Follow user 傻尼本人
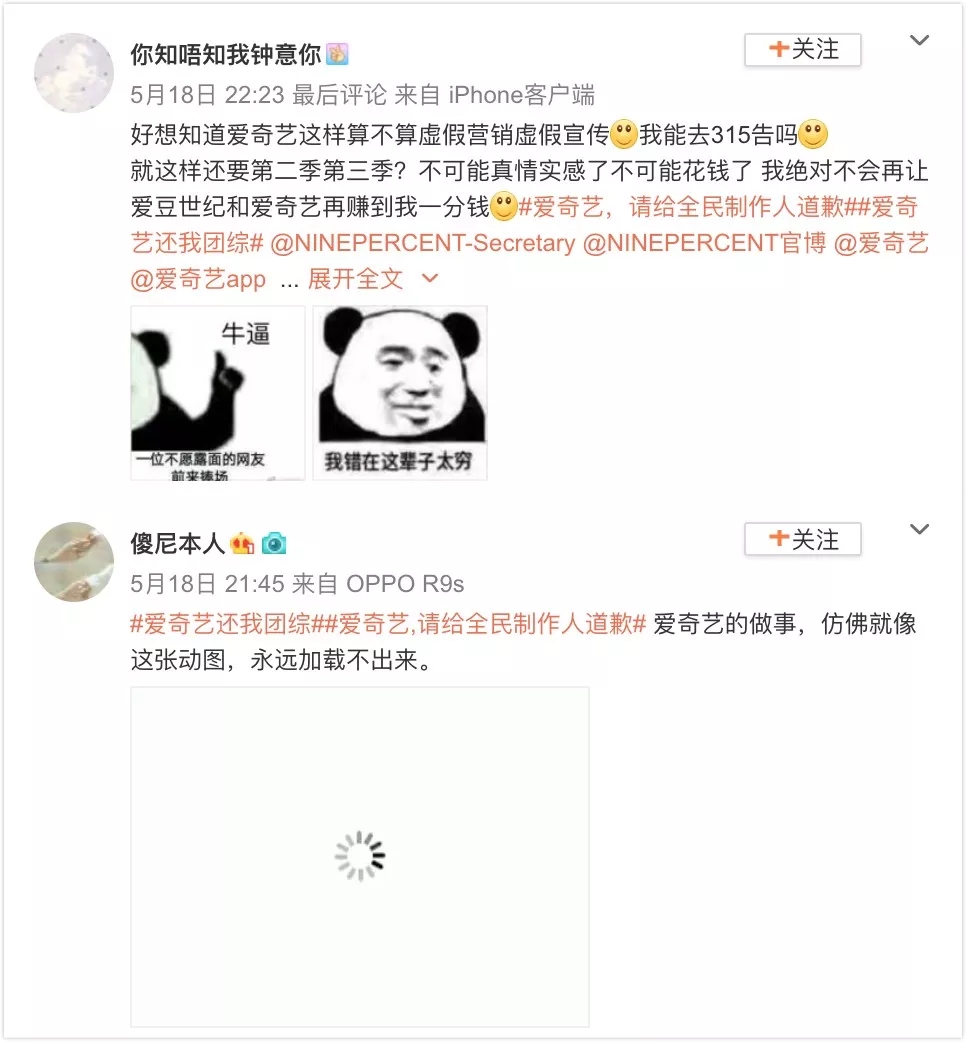The height and width of the screenshot is (1042, 966). [x=802, y=539]
